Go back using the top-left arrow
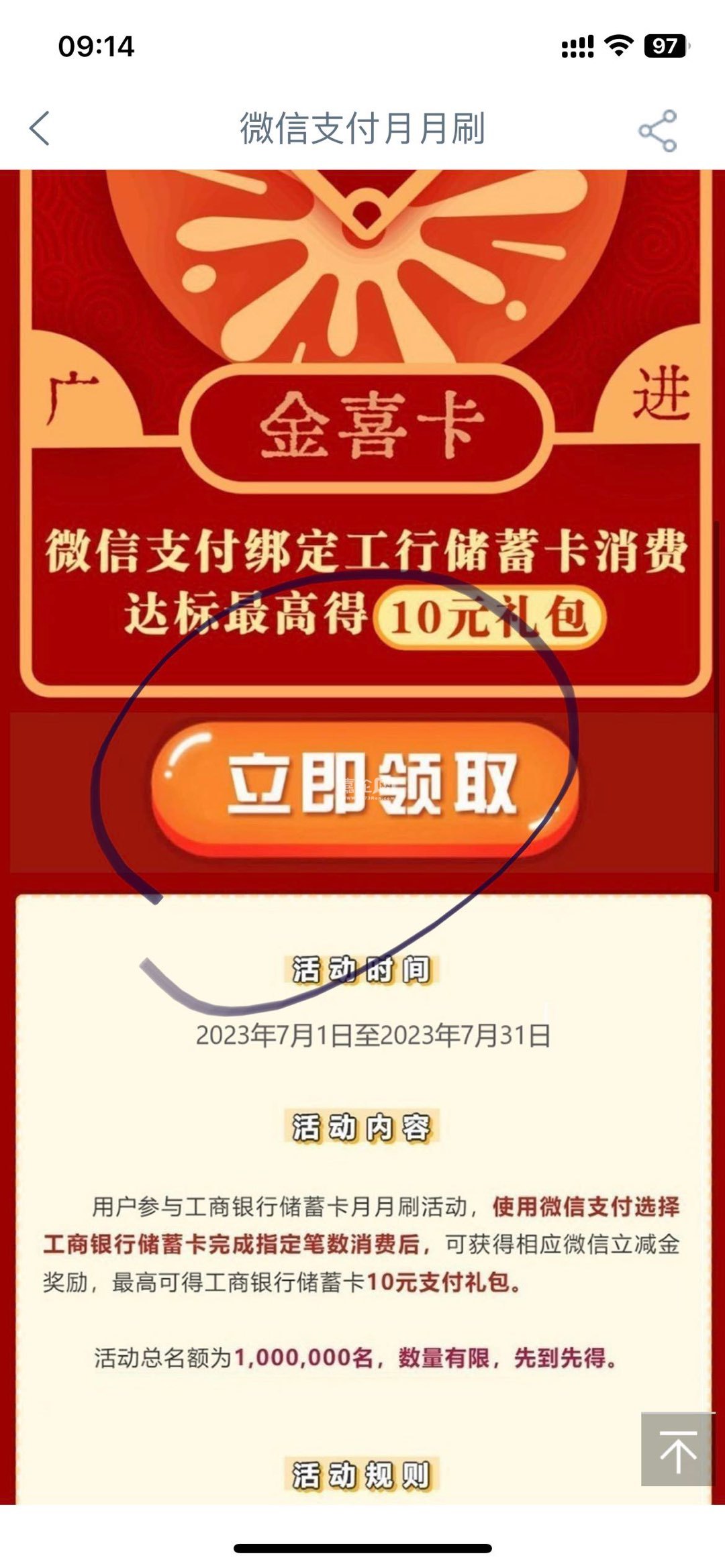The image size is (725, 1568). [40, 128]
